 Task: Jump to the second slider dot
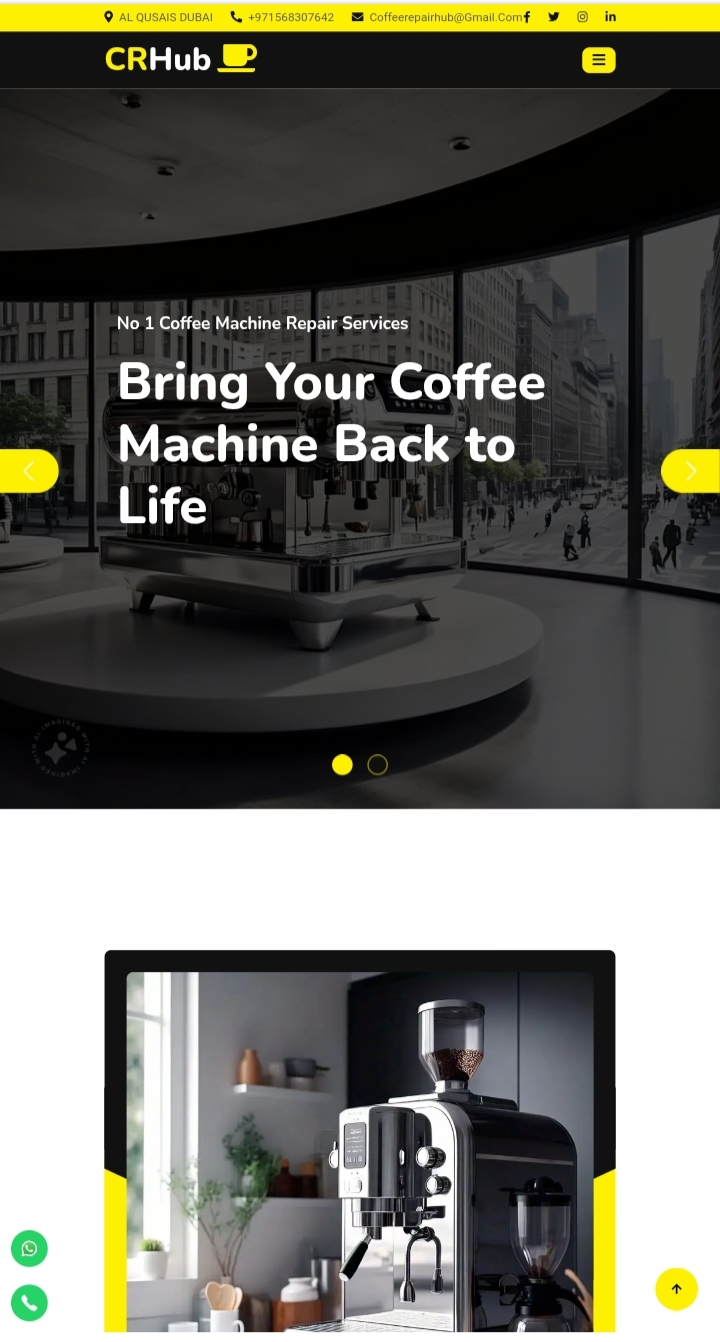pyautogui.click(x=377, y=765)
